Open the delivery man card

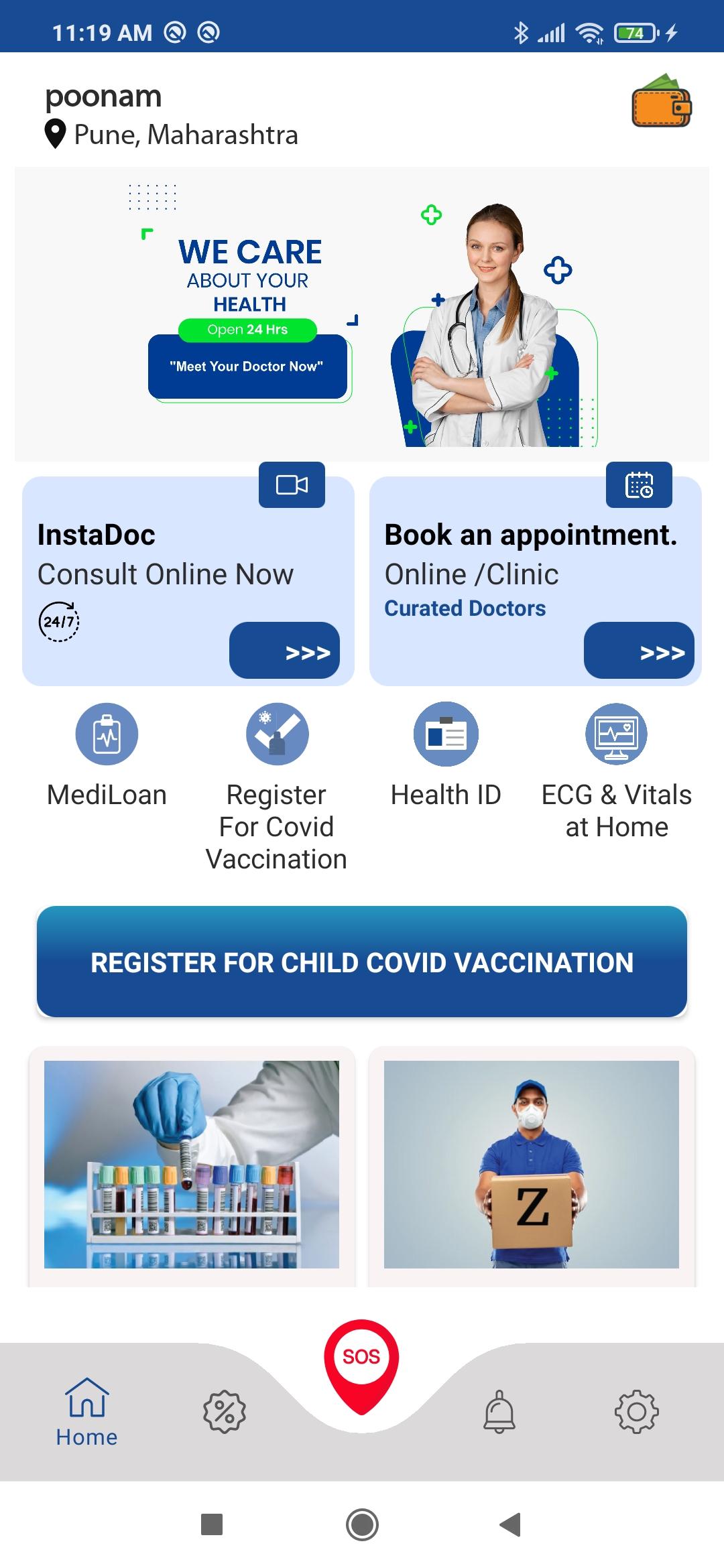coord(532,1165)
